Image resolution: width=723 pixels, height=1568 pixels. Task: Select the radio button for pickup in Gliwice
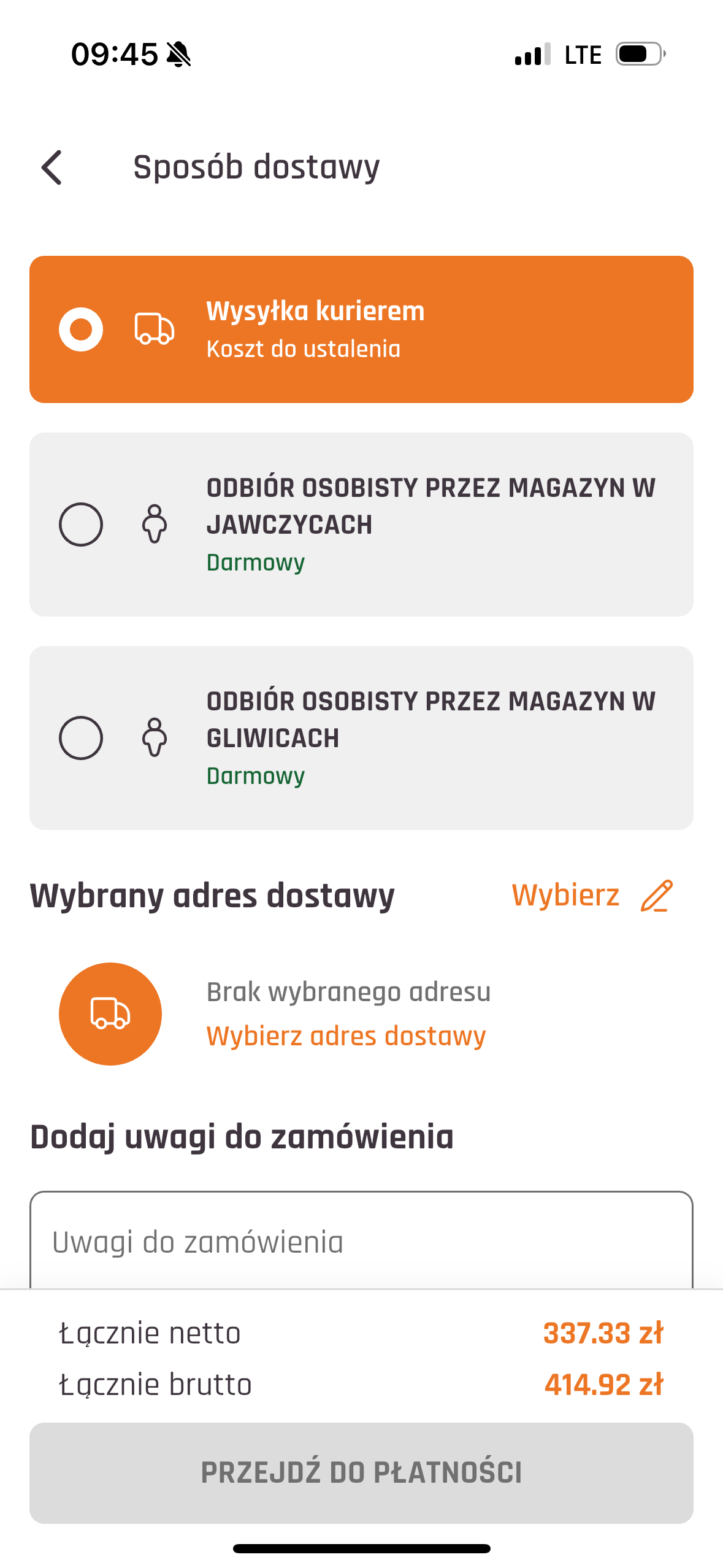click(x=82, y=738)
